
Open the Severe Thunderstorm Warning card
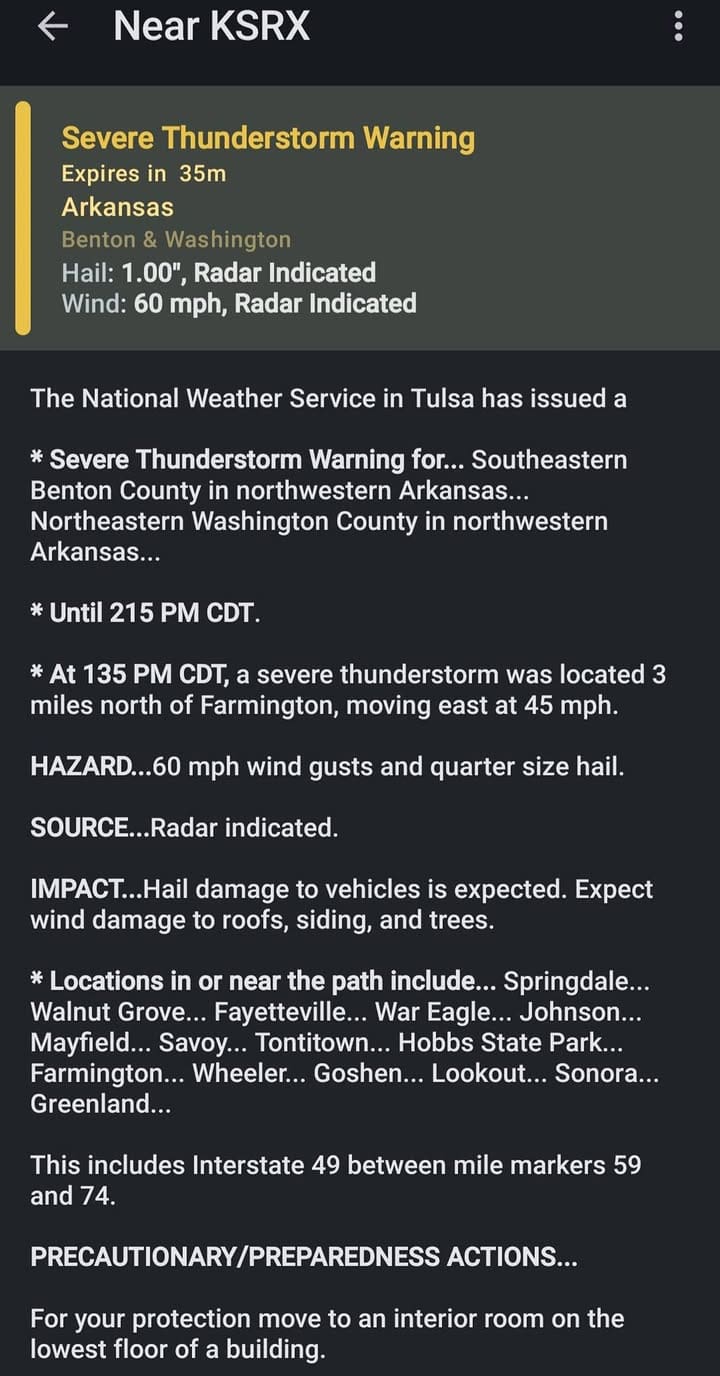coord(360,219)
